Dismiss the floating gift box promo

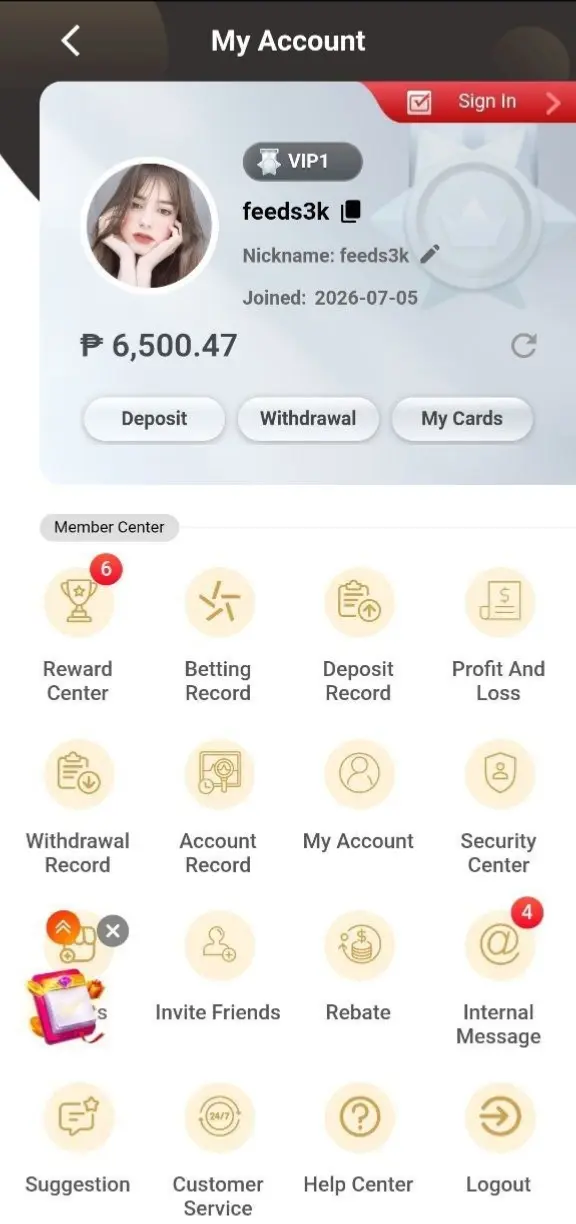pyautogui.click(x=113, y=932)
